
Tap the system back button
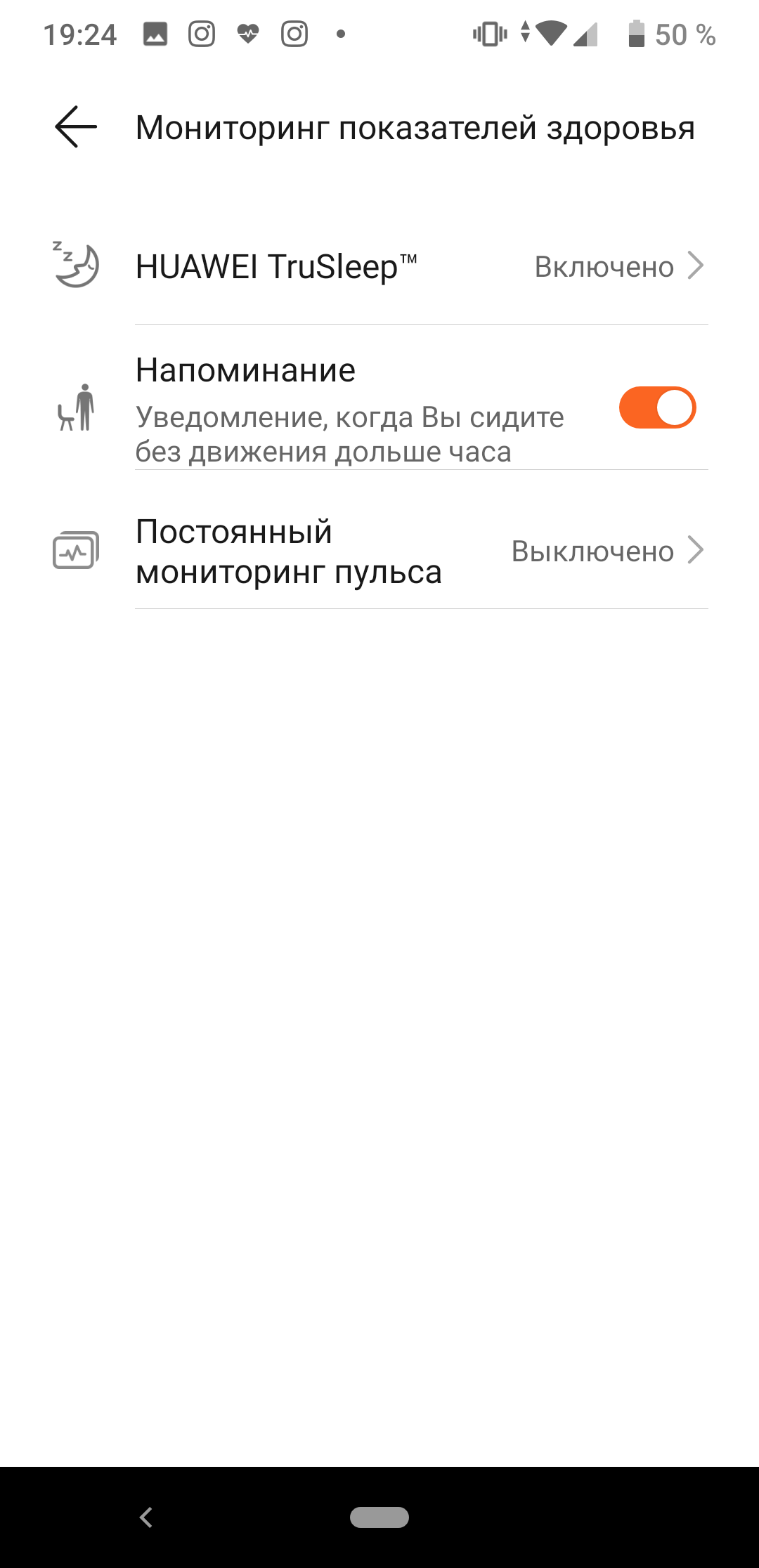[x=146, y=1517]
